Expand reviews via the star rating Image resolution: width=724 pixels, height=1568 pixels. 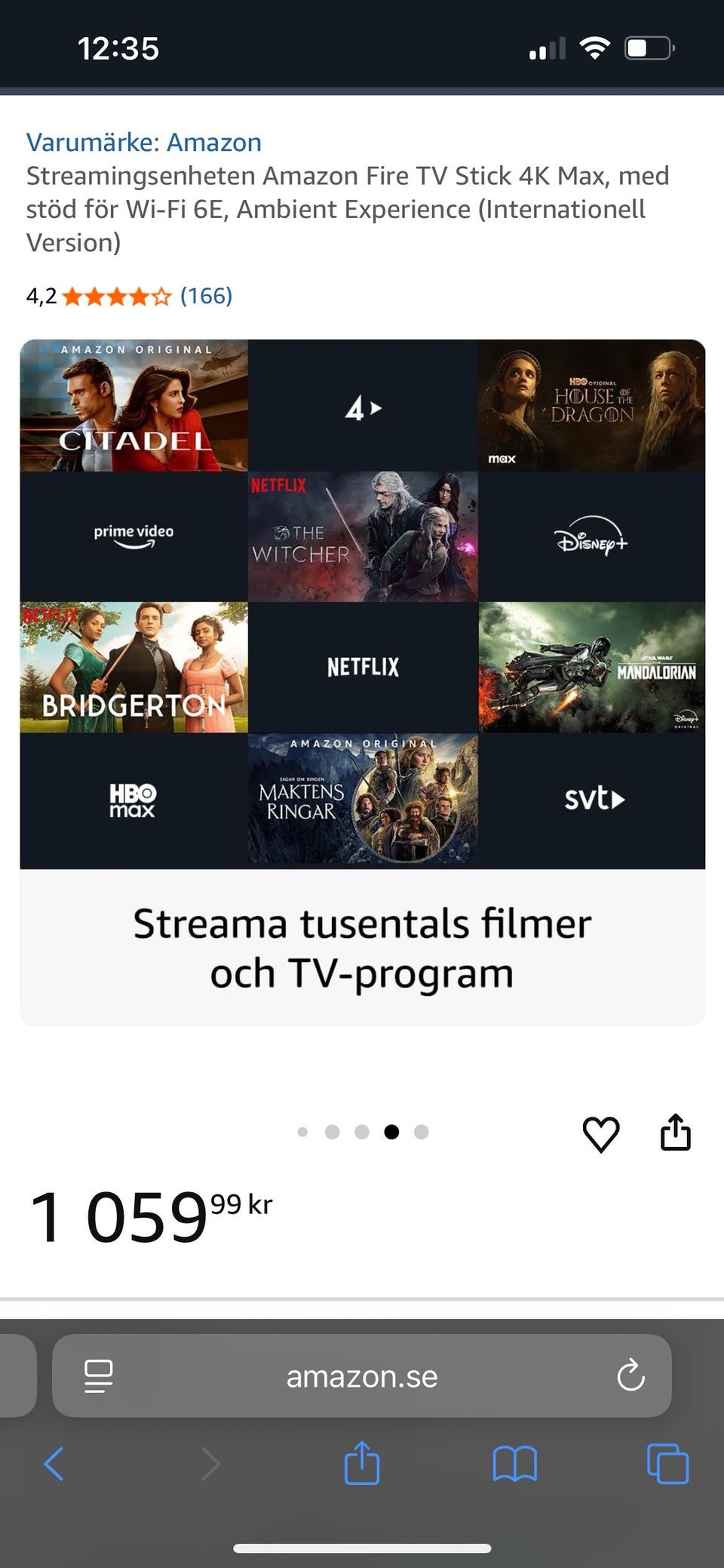point(117,296)
